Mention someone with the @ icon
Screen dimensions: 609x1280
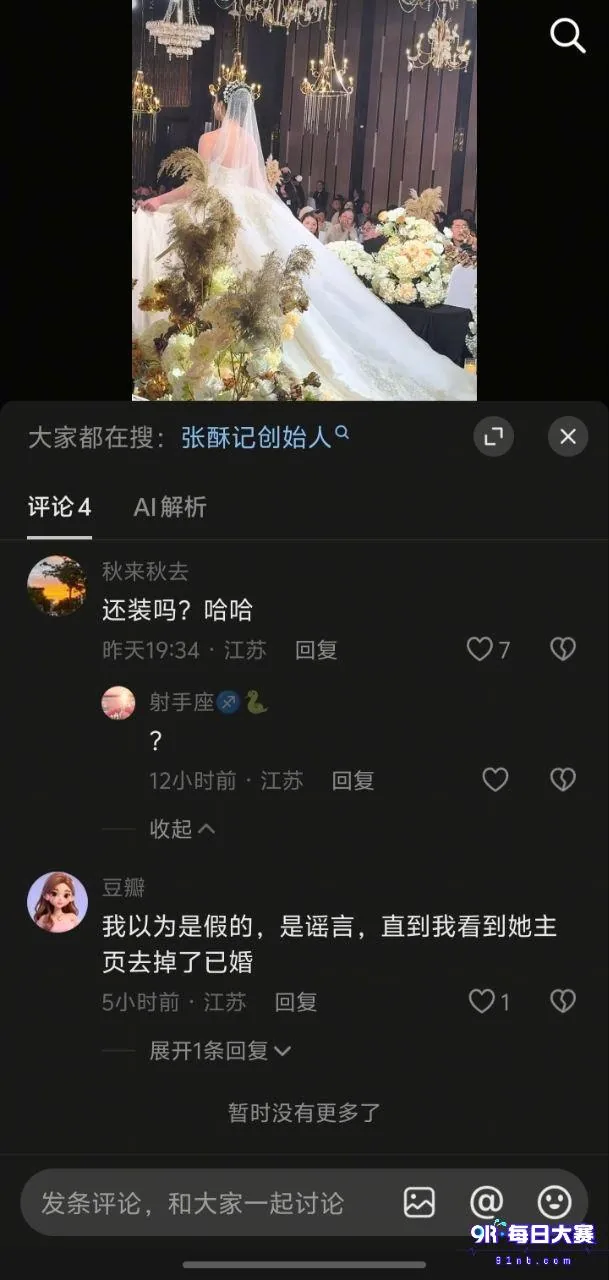(x=486, y=1202)
